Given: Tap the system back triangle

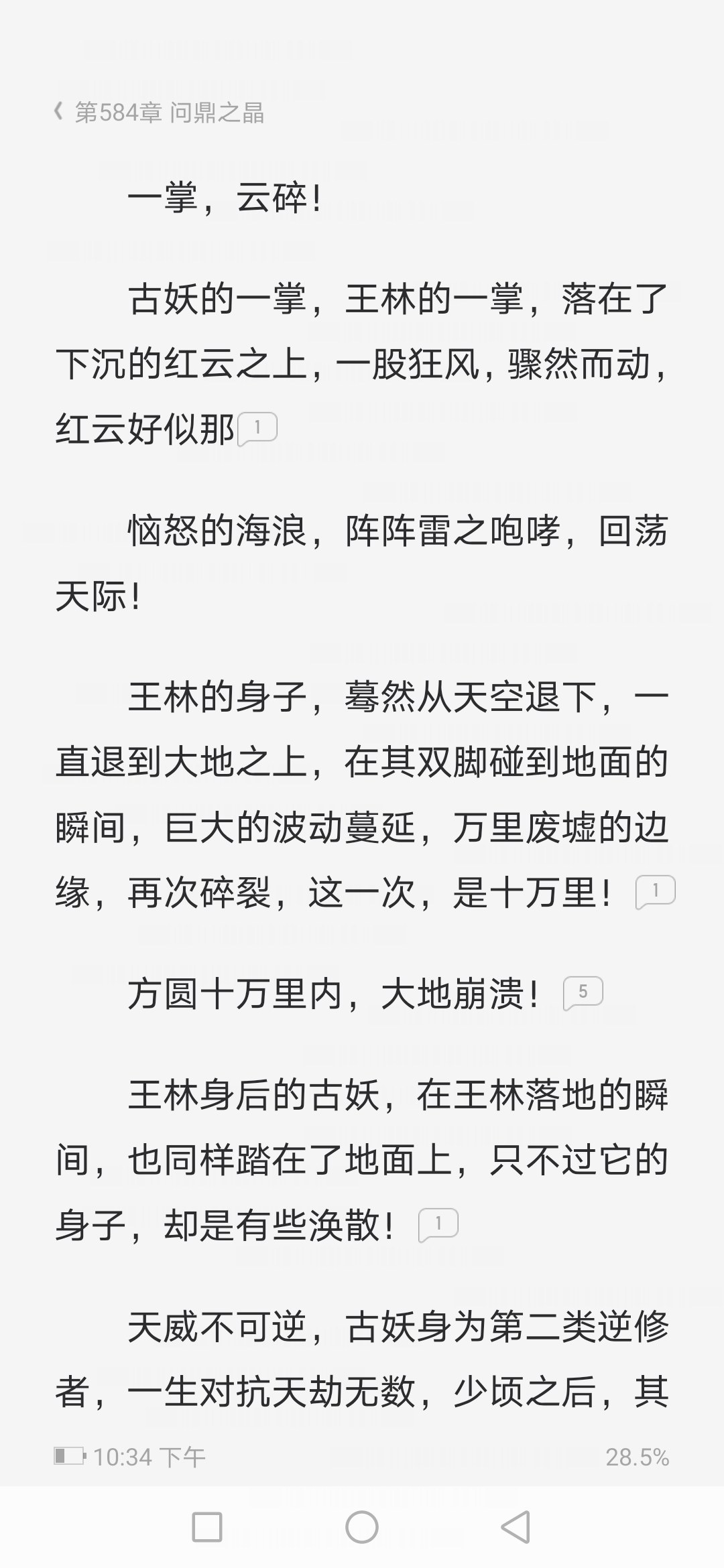Looking at the screenshot, I should tap(516, 1528).
